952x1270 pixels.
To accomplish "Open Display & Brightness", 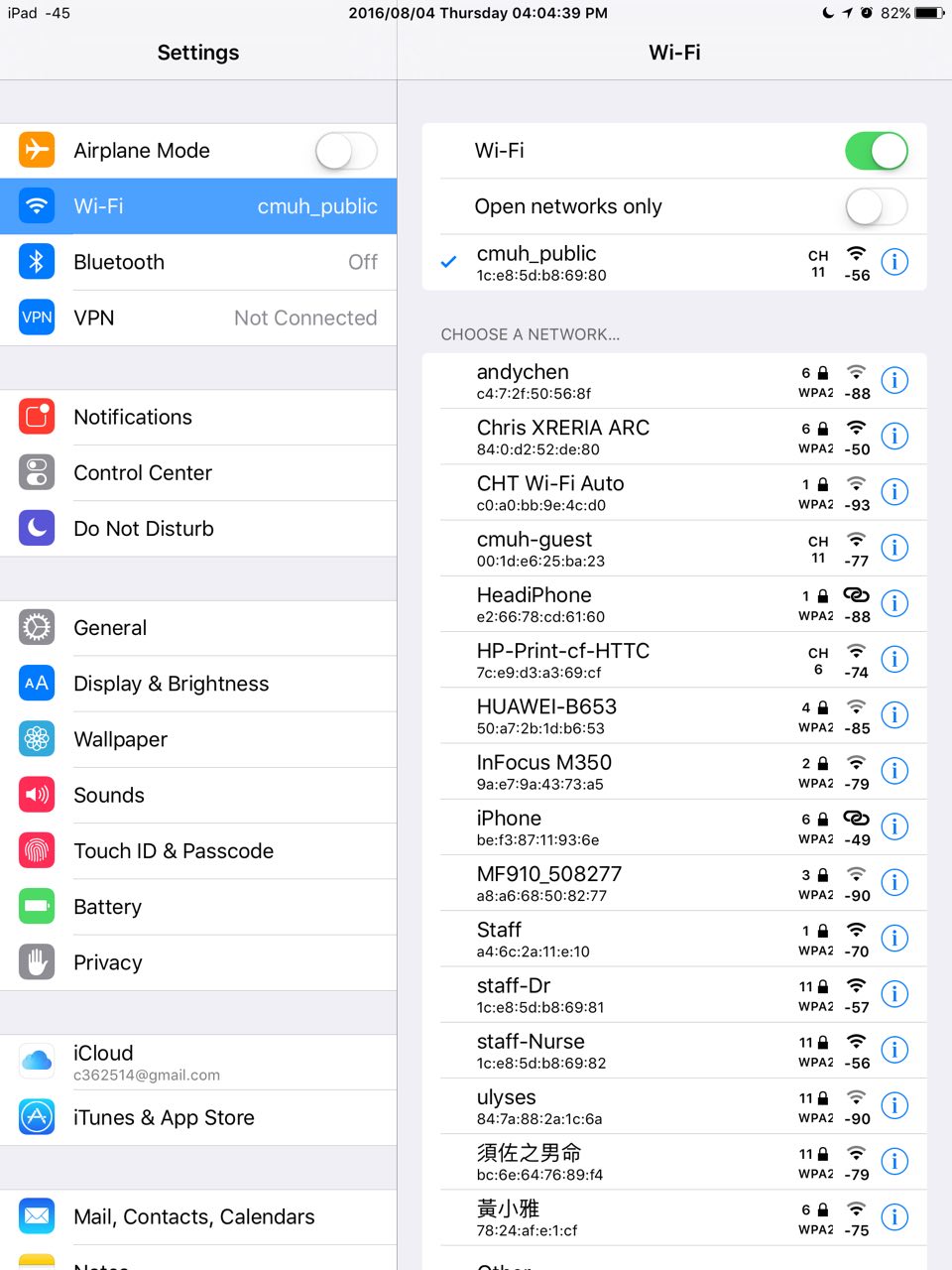I will pos(198,684).
